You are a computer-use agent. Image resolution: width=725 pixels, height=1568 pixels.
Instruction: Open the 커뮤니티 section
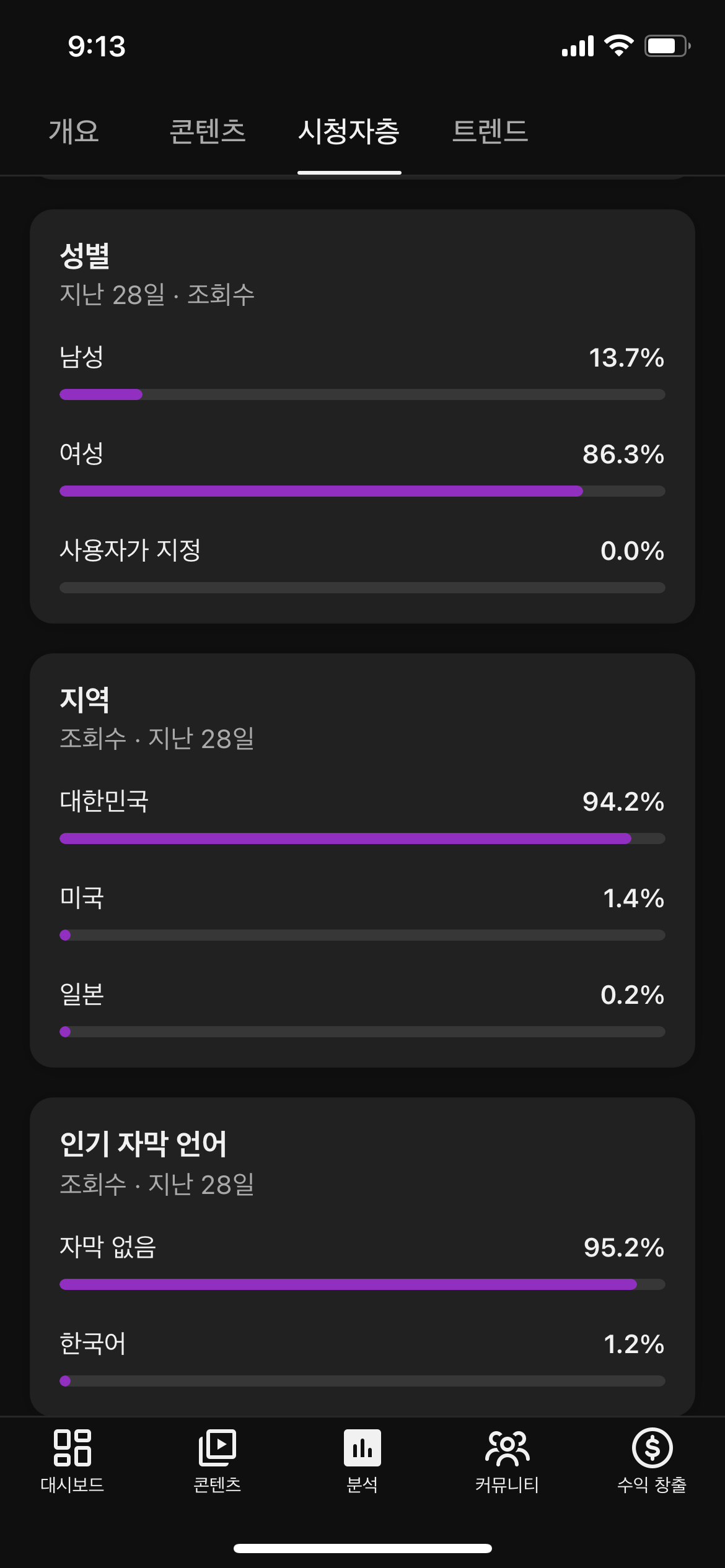(507, 1461)
